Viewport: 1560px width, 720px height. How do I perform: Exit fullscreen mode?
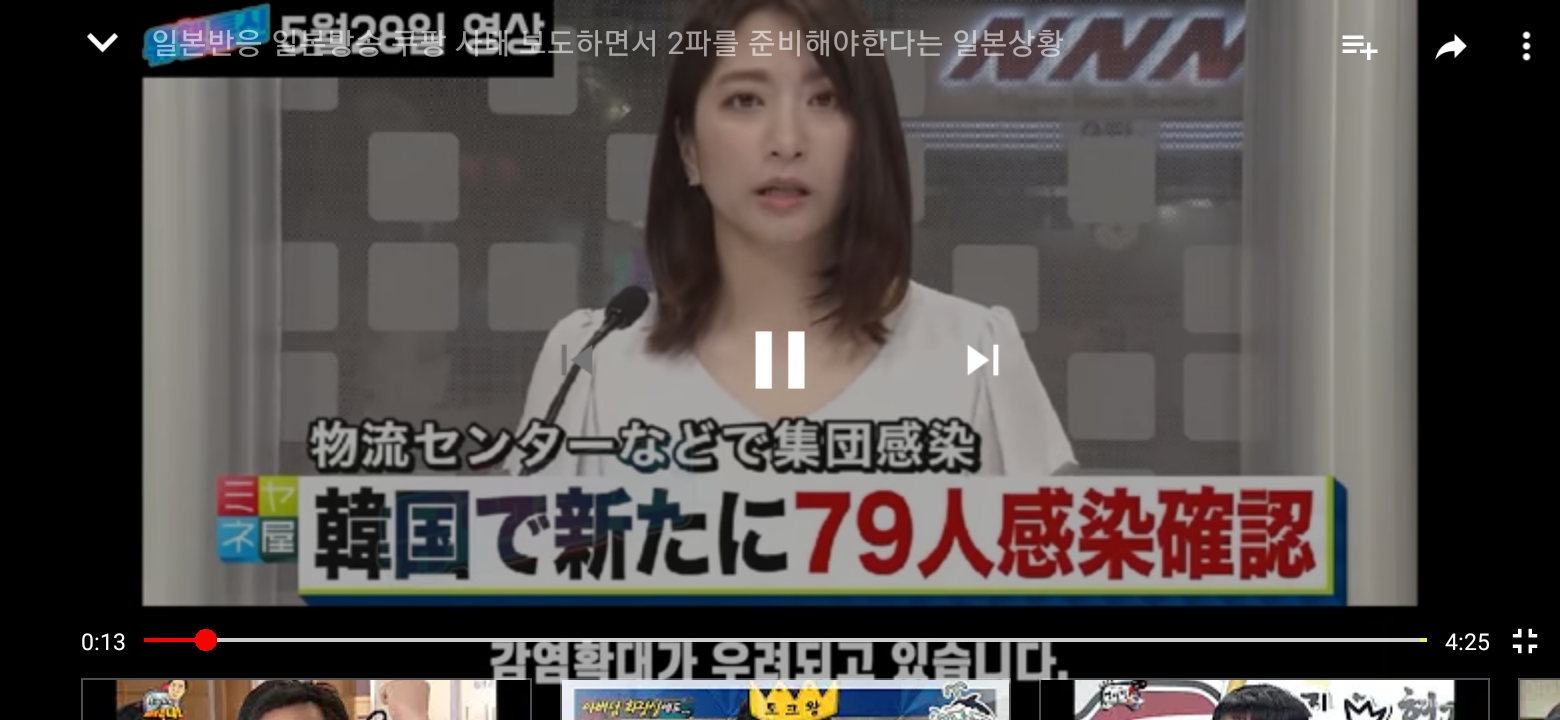click(1524, 641)
